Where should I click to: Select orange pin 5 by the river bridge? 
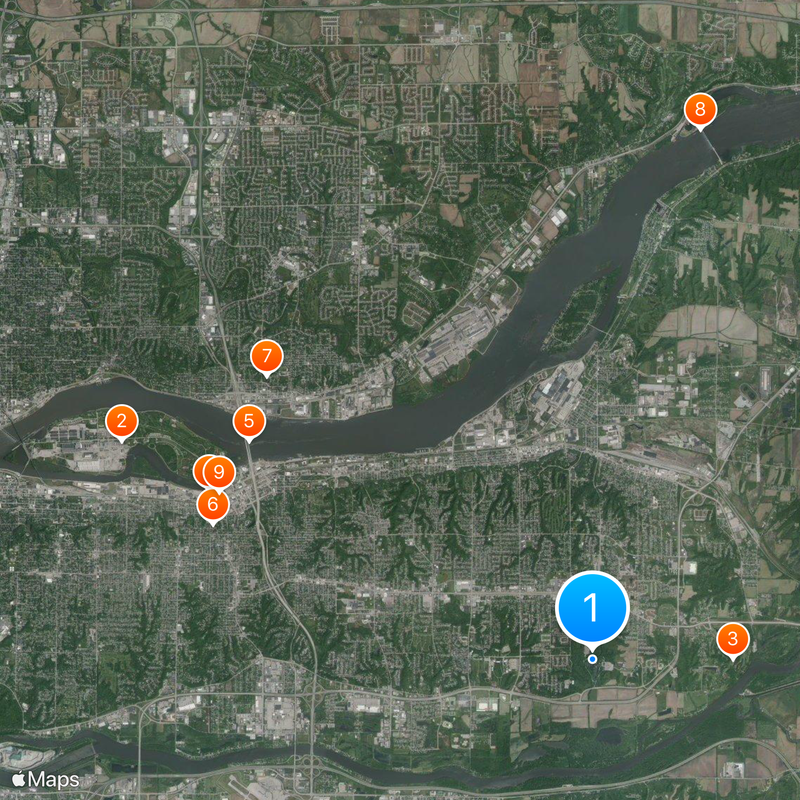pyautogui.click(x=249, y=421)
